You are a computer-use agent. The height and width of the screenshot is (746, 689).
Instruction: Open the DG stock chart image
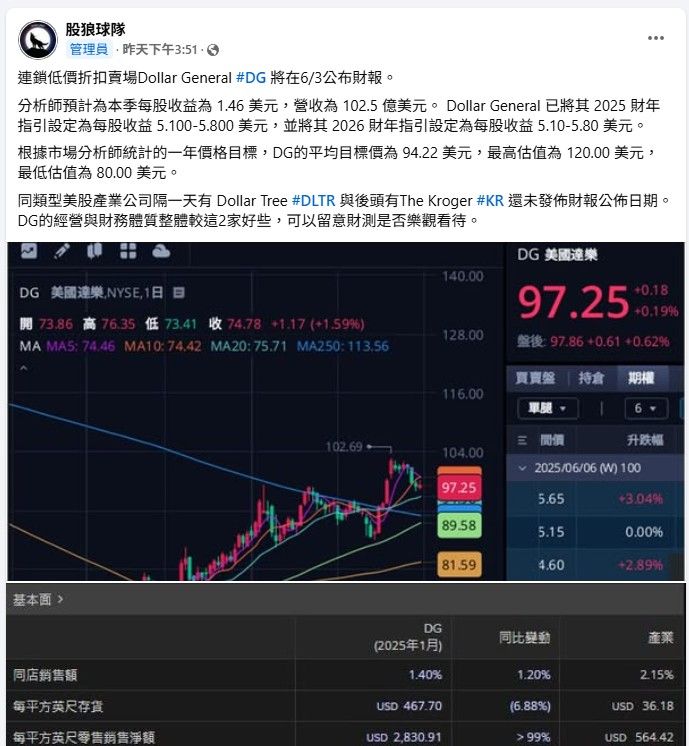346,411
